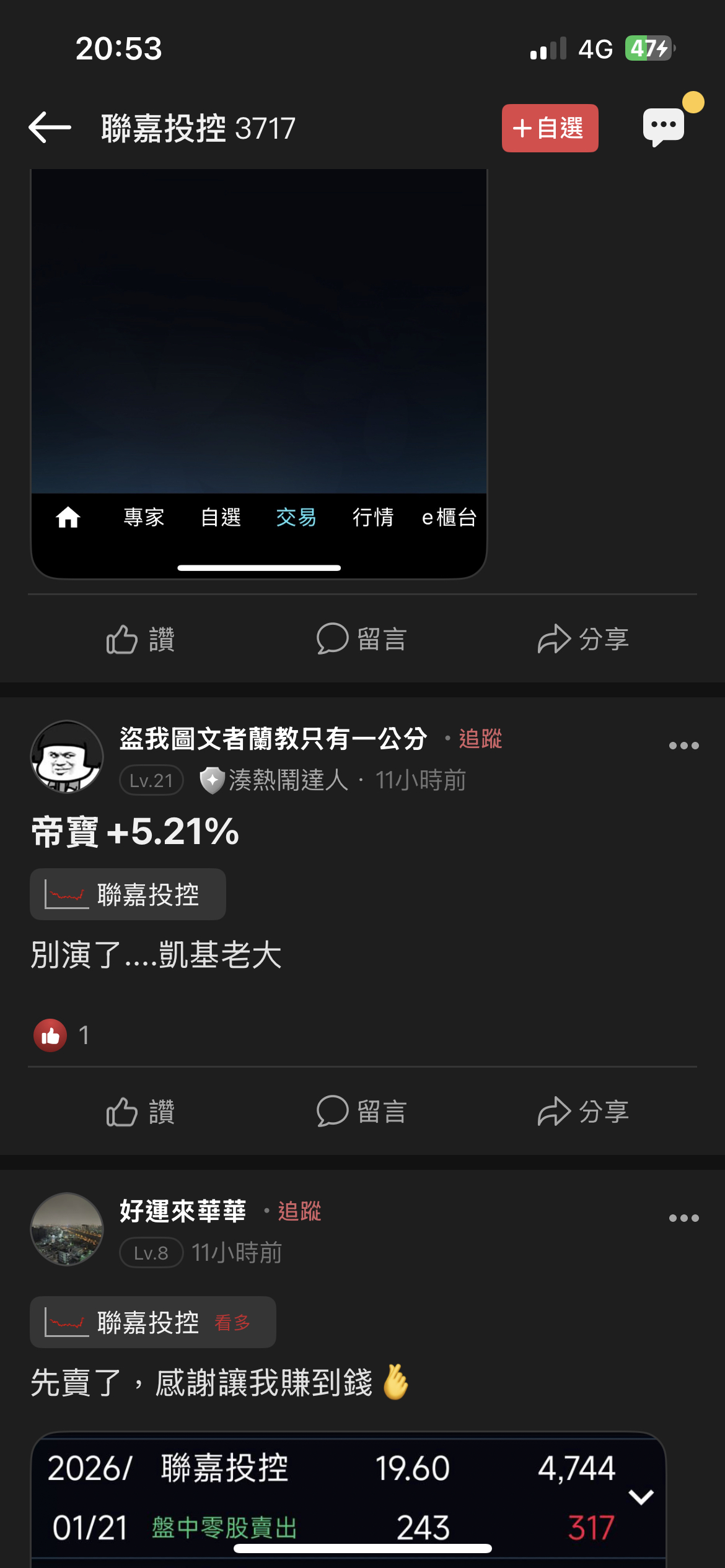Follow user 盜我圖文者蘭教只有一公分
The image size is (725, 1568).
coord(480,739)
